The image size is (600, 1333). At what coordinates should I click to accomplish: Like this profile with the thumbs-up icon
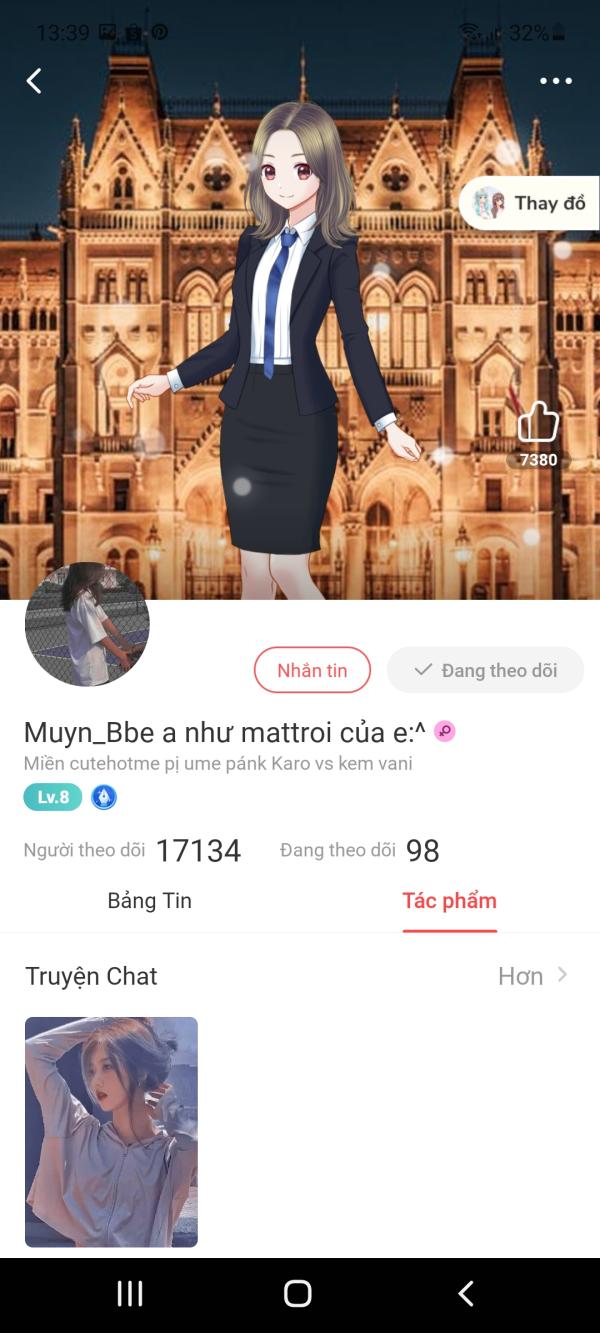pos(538,423)
